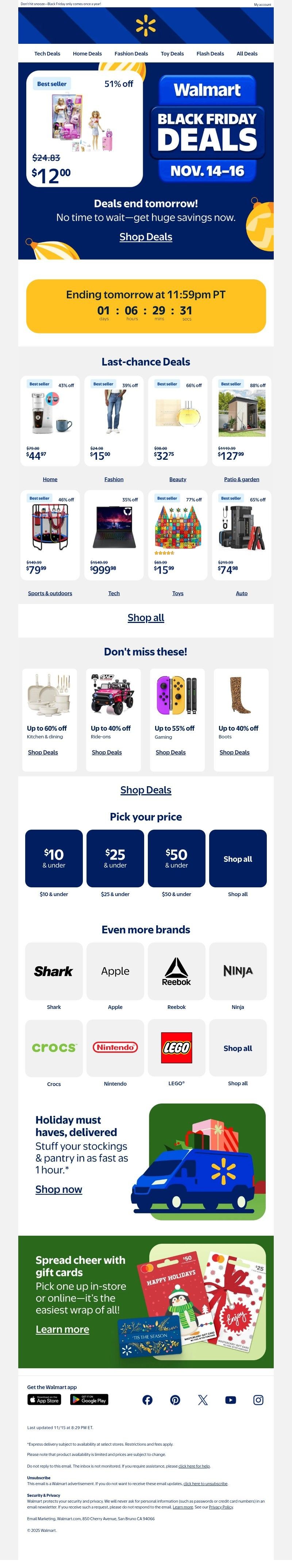Image resolution: width=292 pixels, height=1568 pixels.
Task: Open the Tech Deals link
Action: pos(47,54)
